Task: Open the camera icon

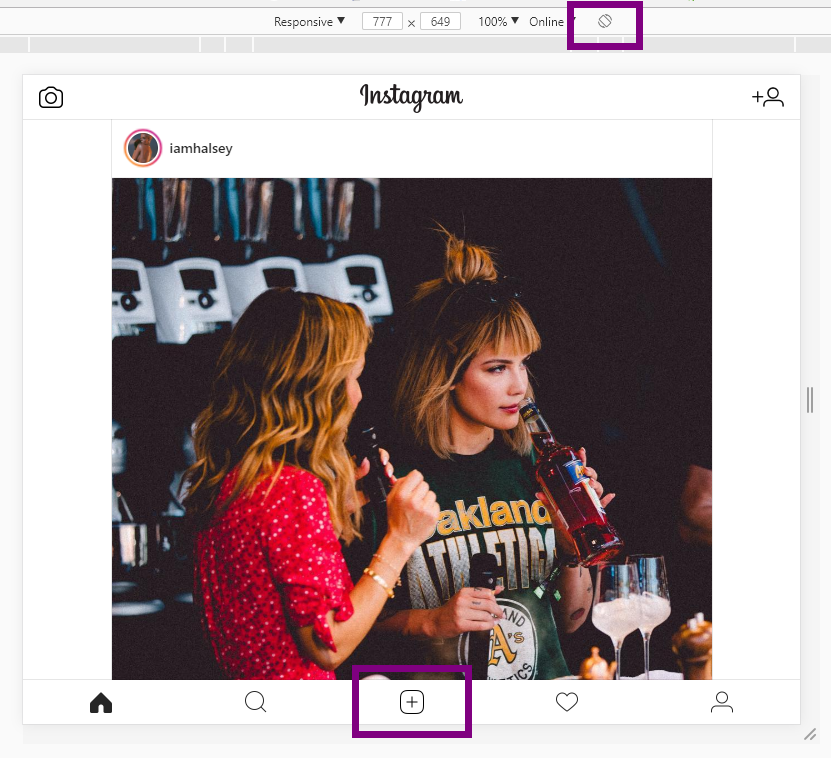Action: [51, 97]
